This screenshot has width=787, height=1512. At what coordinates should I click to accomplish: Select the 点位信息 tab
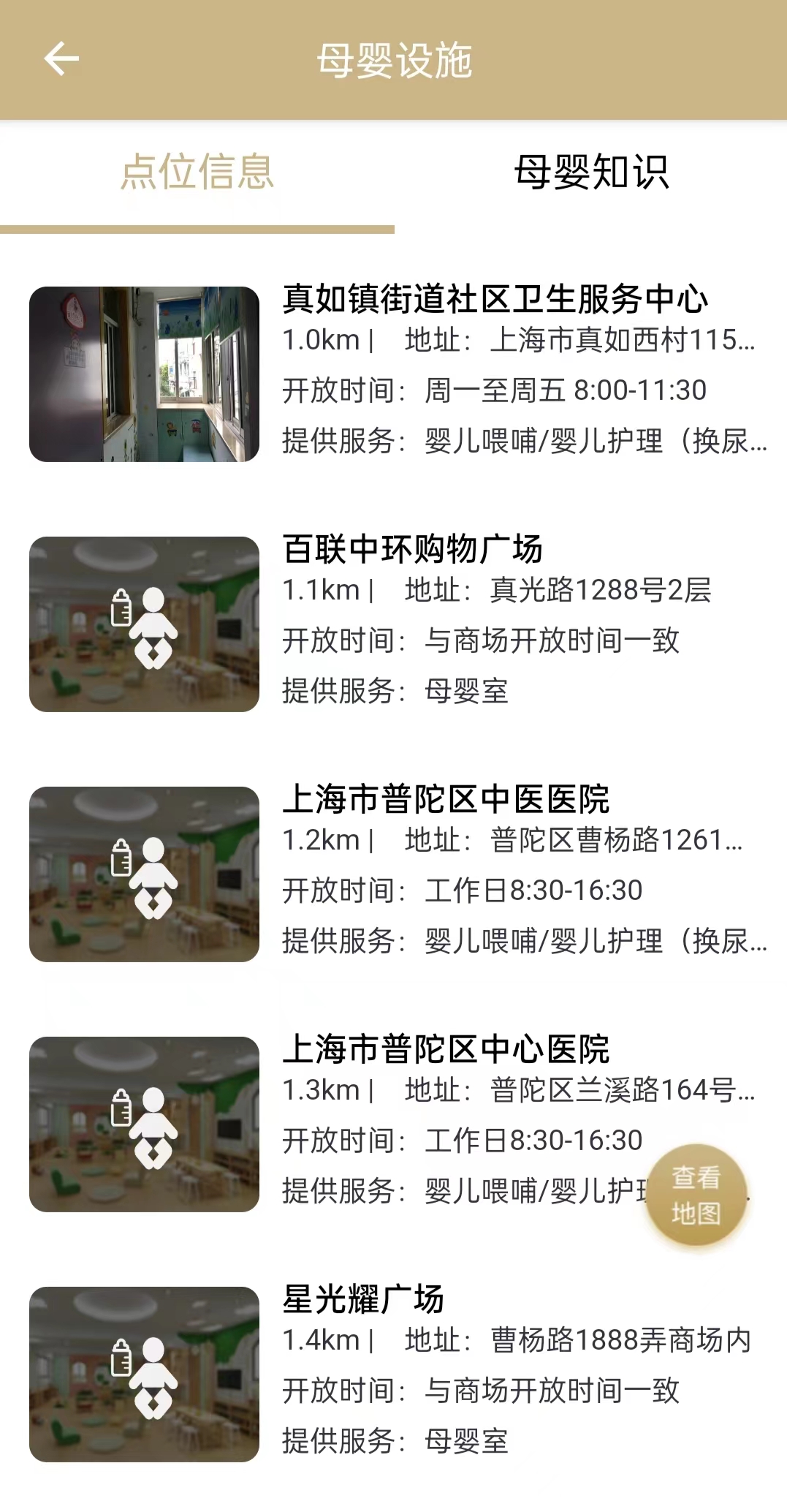tap(197, 173)
